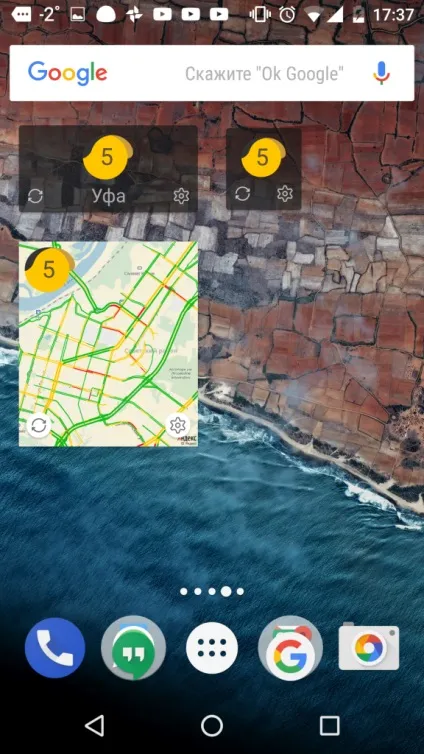Open settings of the Уфа traffic widget
This screenshot has height=754, width=424.
point(181,196)
